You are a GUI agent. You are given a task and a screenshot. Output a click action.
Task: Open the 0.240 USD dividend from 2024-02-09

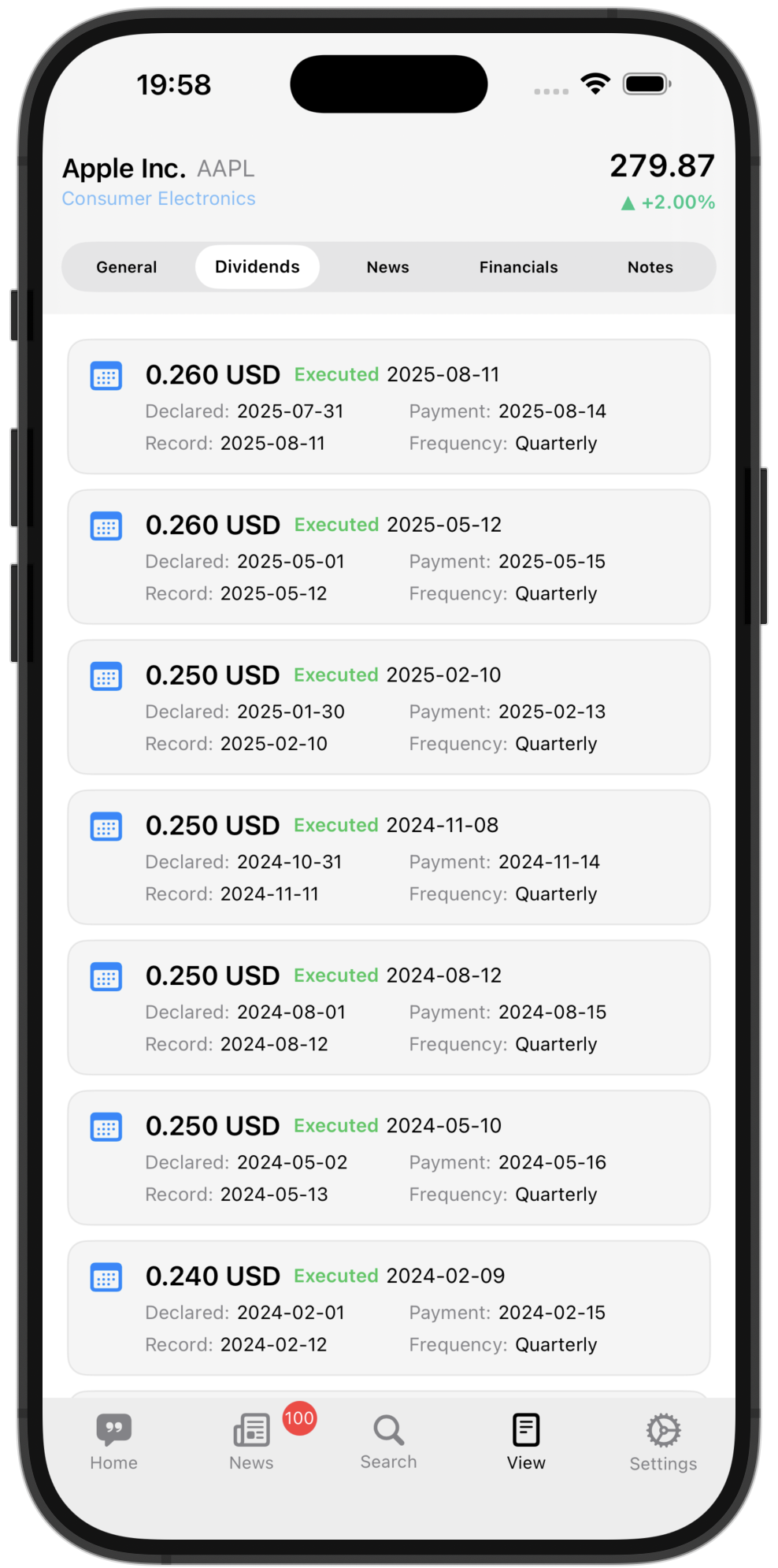[x=389, y=1308]
